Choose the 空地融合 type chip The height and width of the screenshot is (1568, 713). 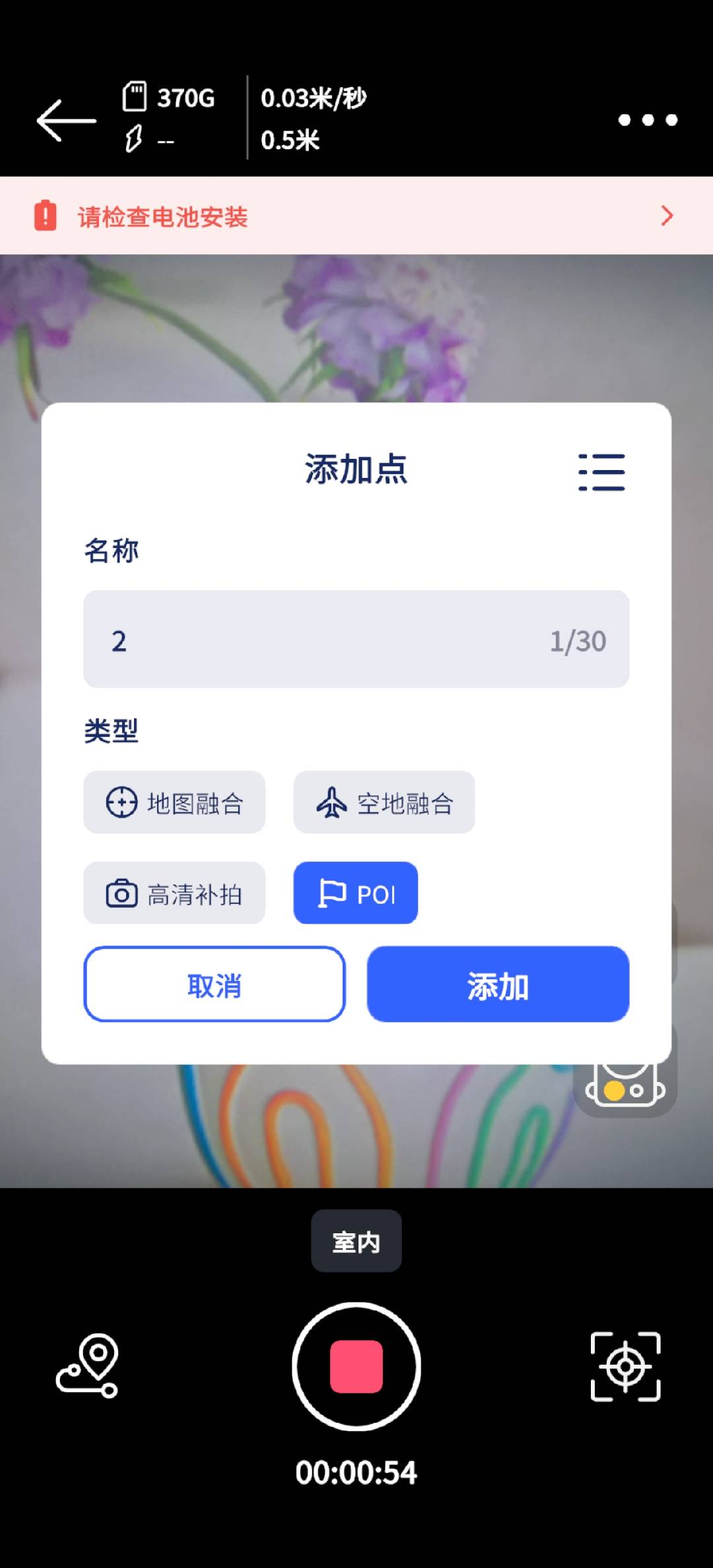pos(384,802)
